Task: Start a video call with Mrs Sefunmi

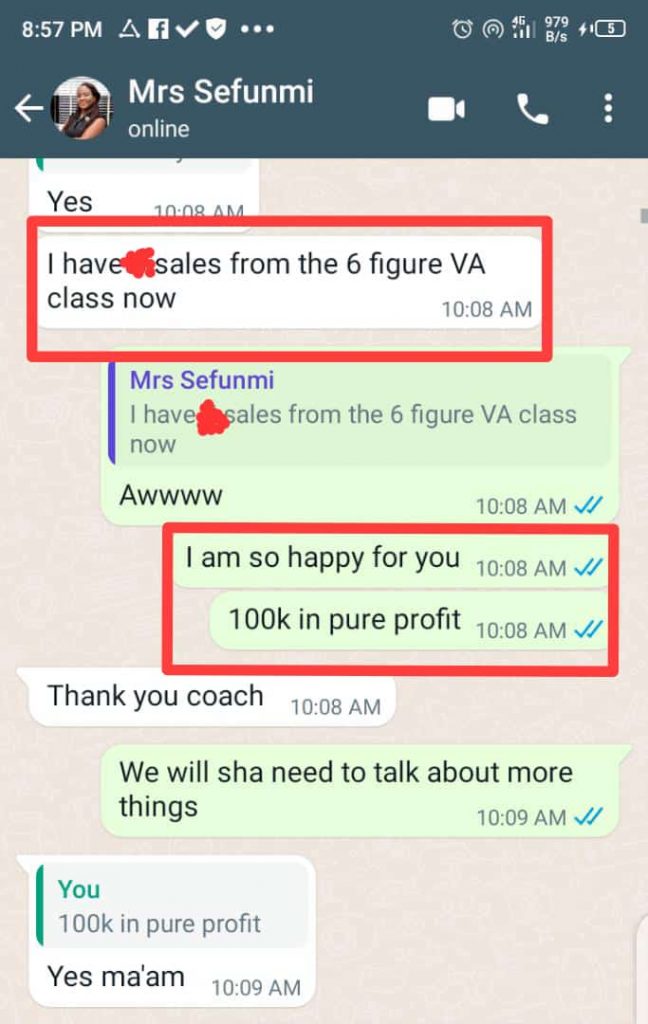Action: tap(447, 108)
